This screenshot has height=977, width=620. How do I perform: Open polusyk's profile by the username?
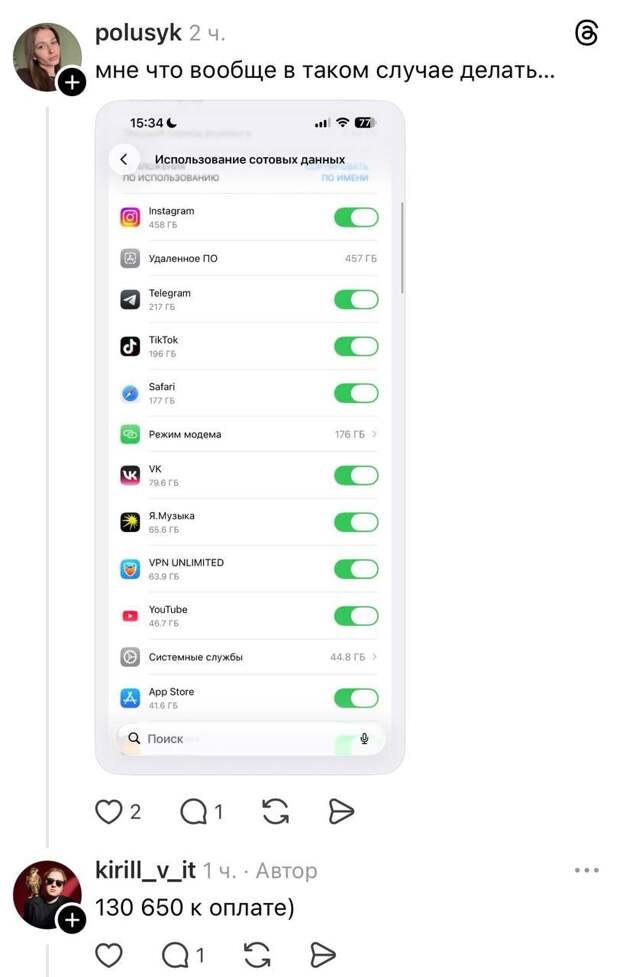point(138,33)
